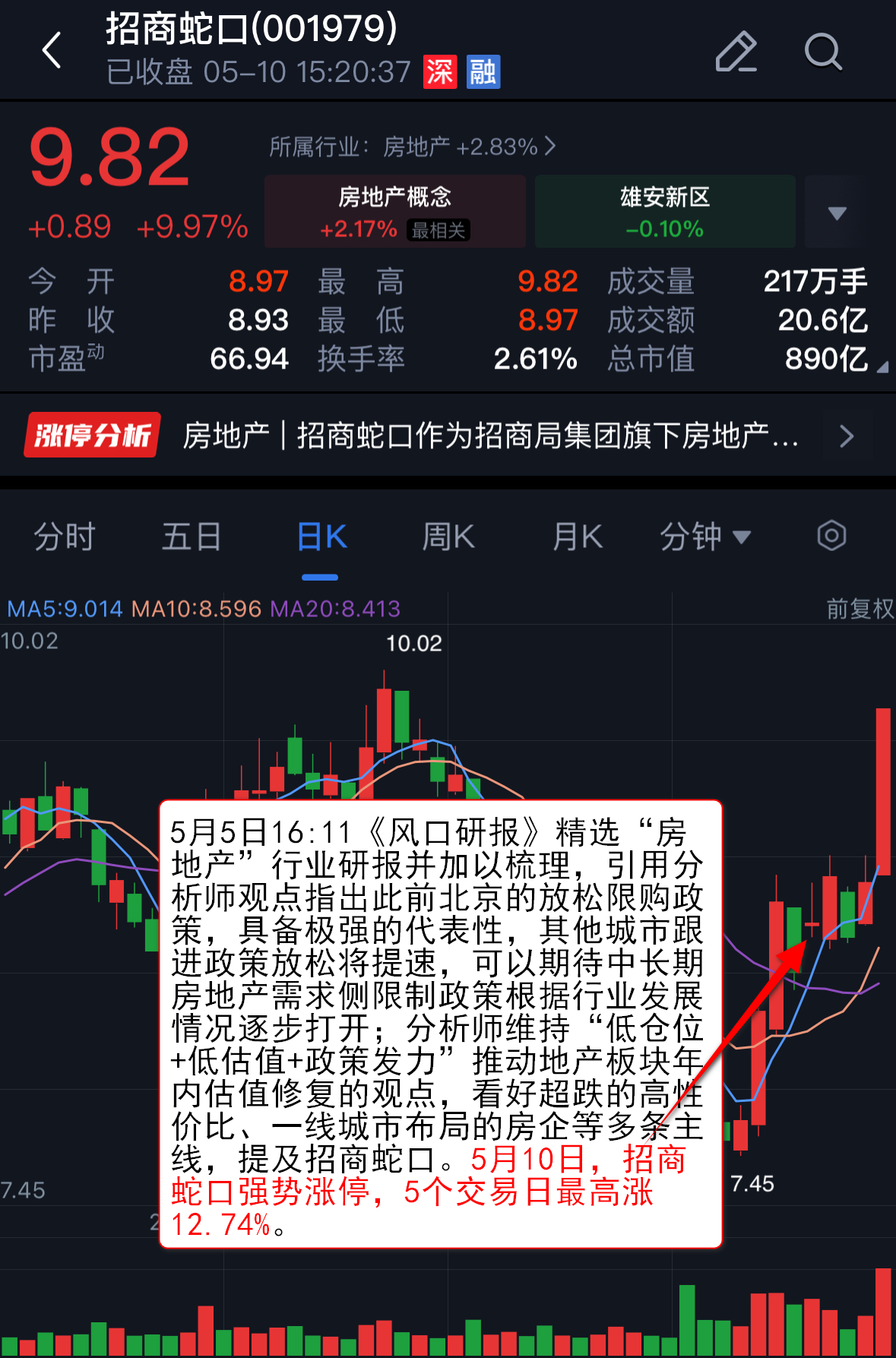Open the 房地产 industry link
The height and width of the screenshot is (1358, 896).
click(413, 146)
